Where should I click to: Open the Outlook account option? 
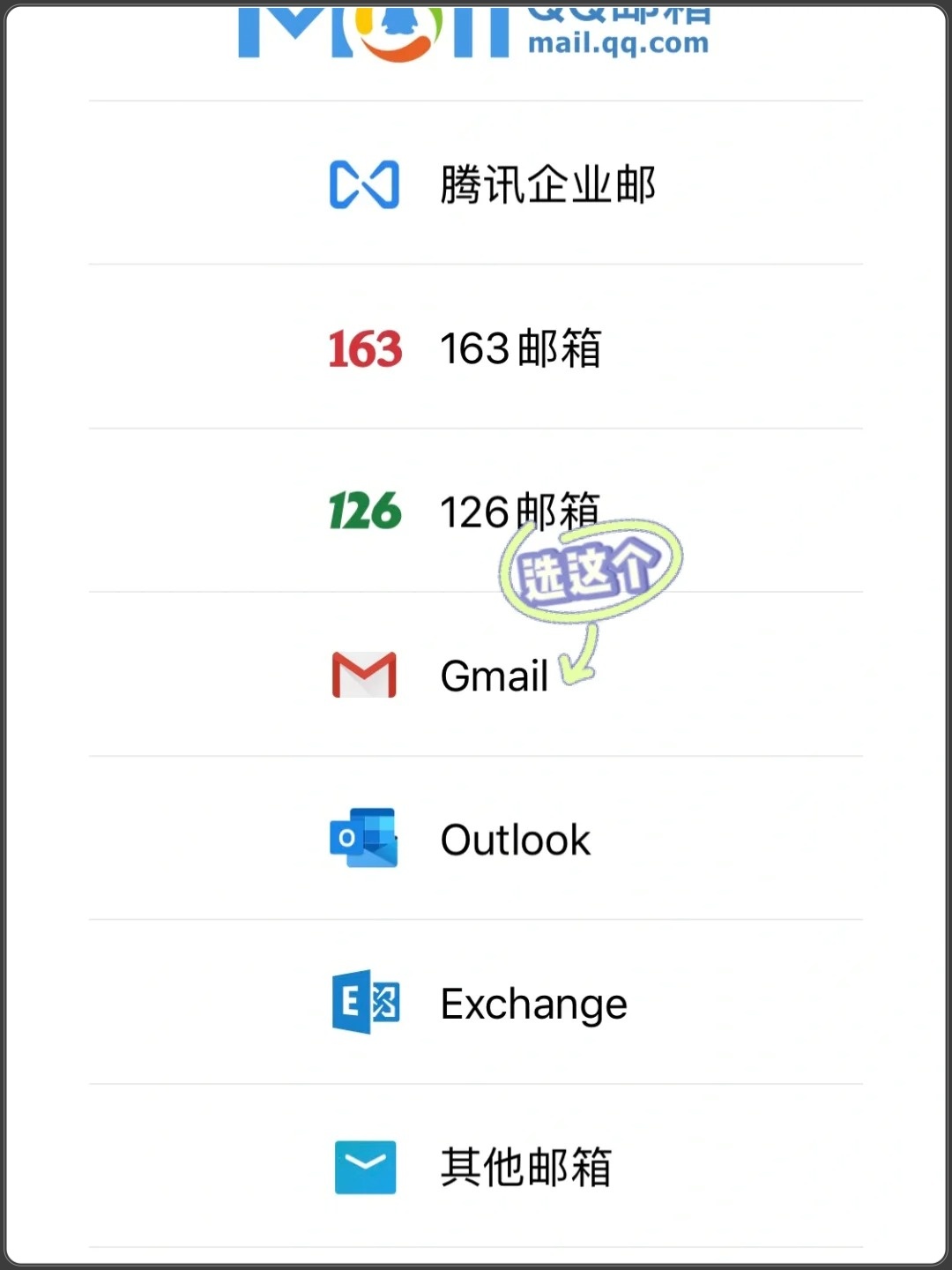pyautogui.click(x=476, y=839)
